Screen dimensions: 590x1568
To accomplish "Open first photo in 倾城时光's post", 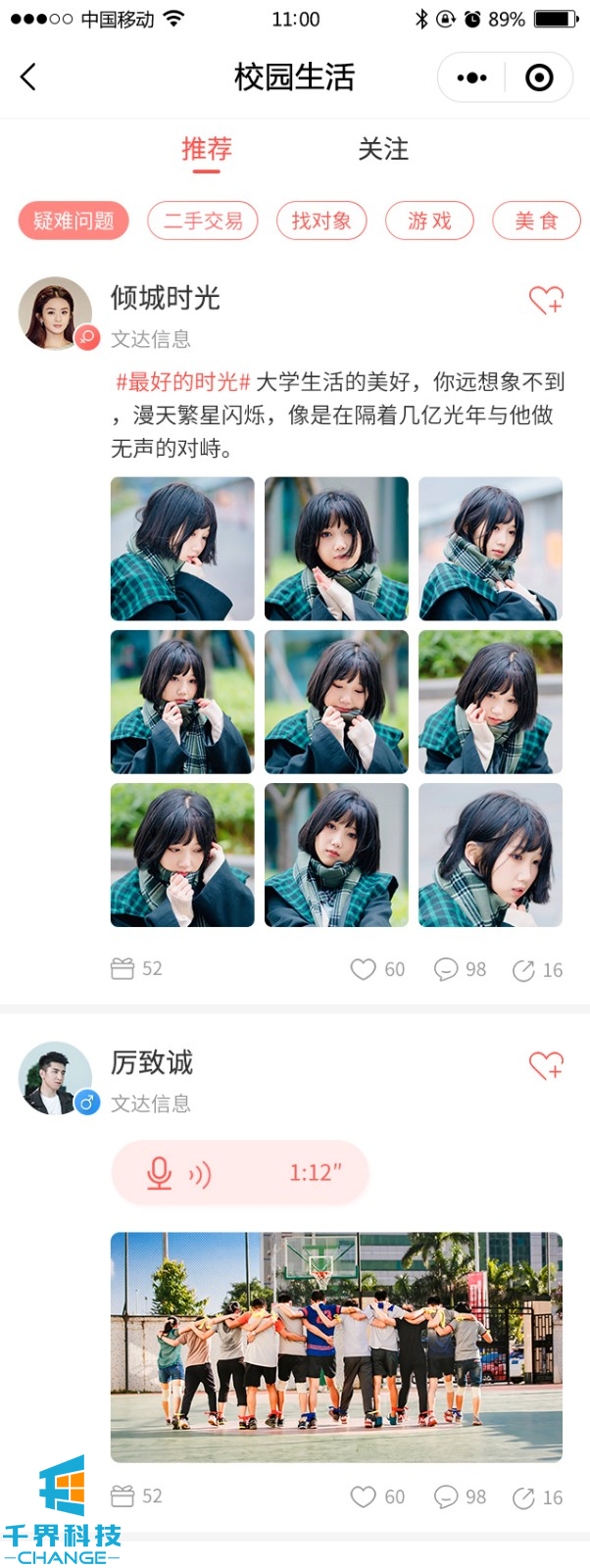I will [x=182, y=548].
